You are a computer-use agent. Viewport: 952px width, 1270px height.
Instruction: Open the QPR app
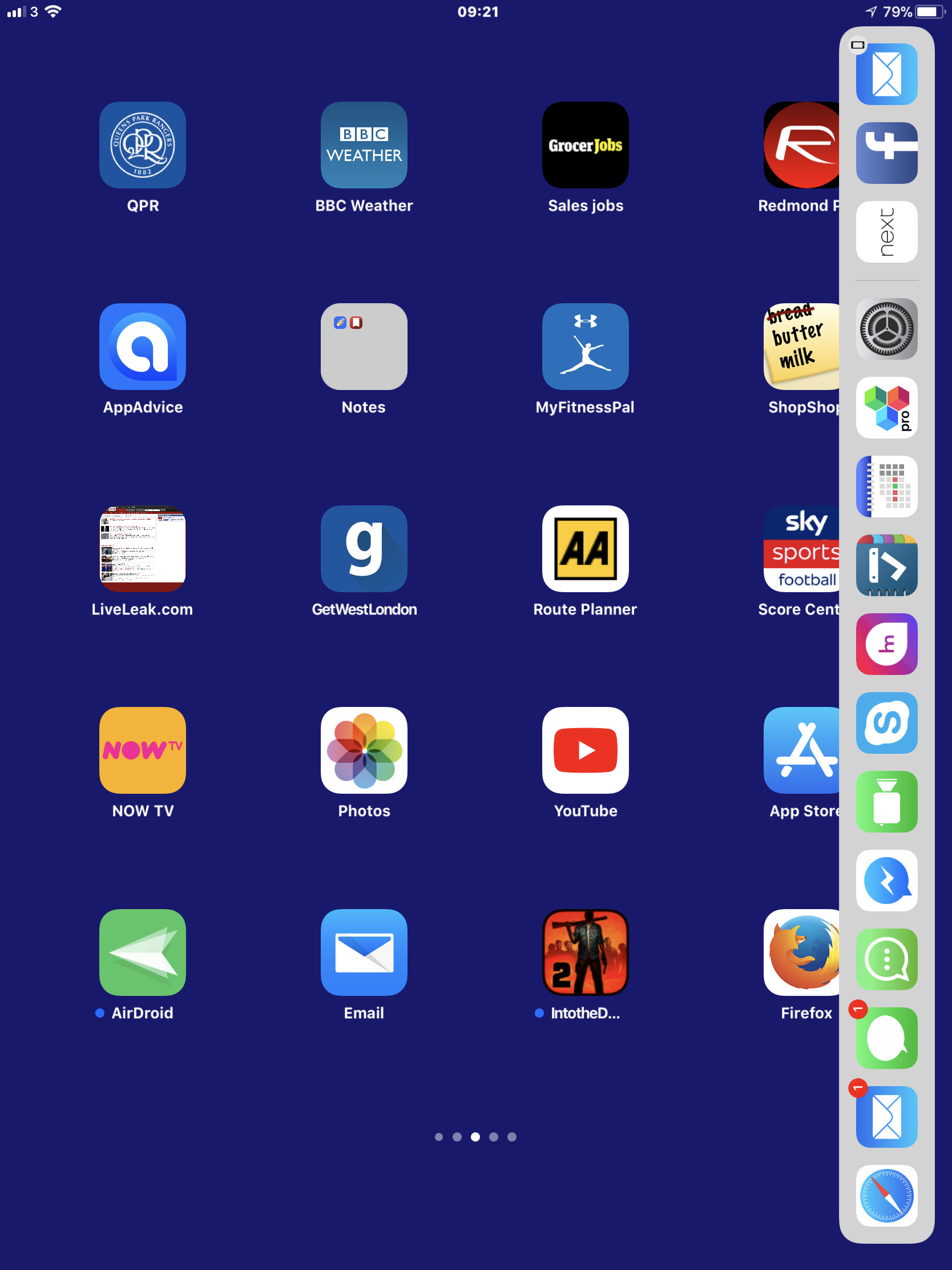142,144
